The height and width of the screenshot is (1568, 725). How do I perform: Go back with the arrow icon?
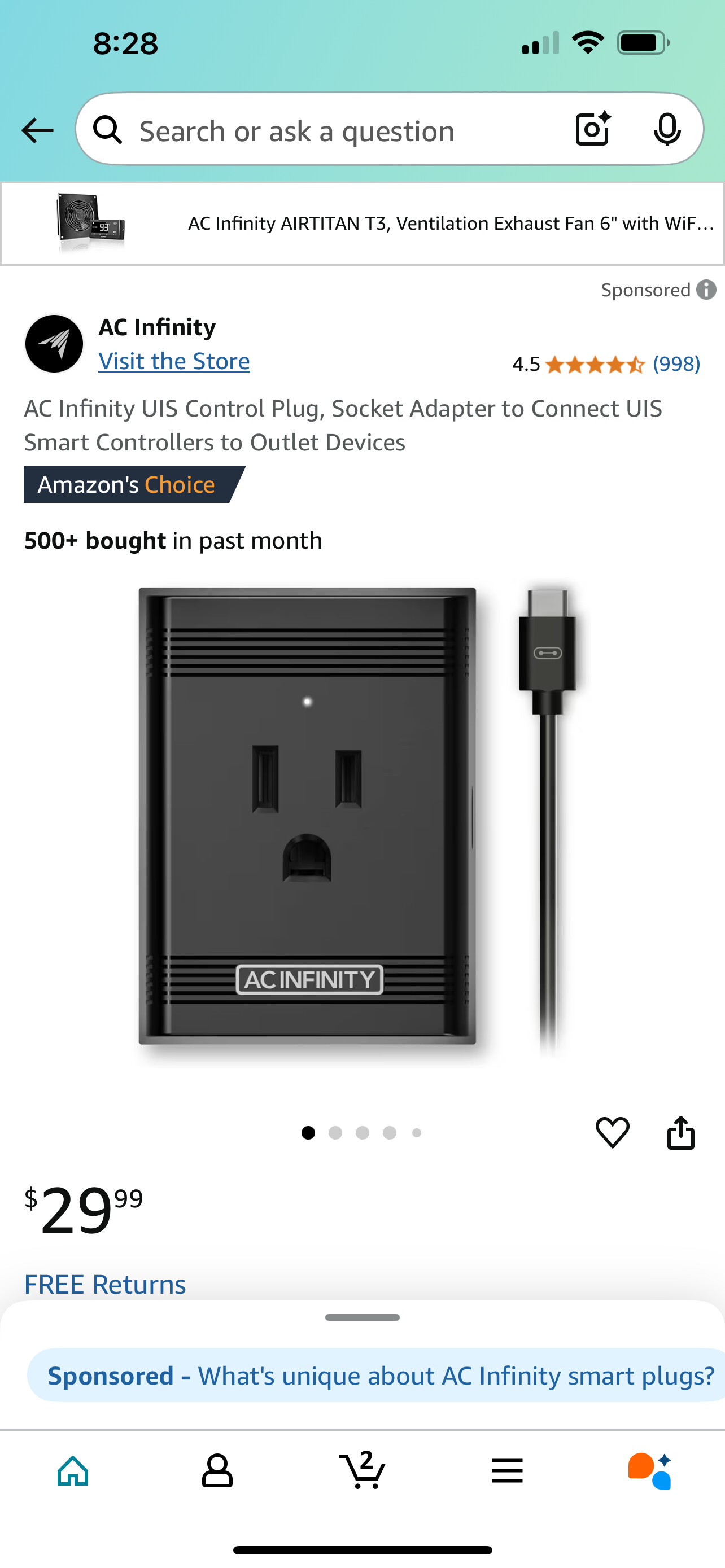pyautogui.click(x=37, y=130)
